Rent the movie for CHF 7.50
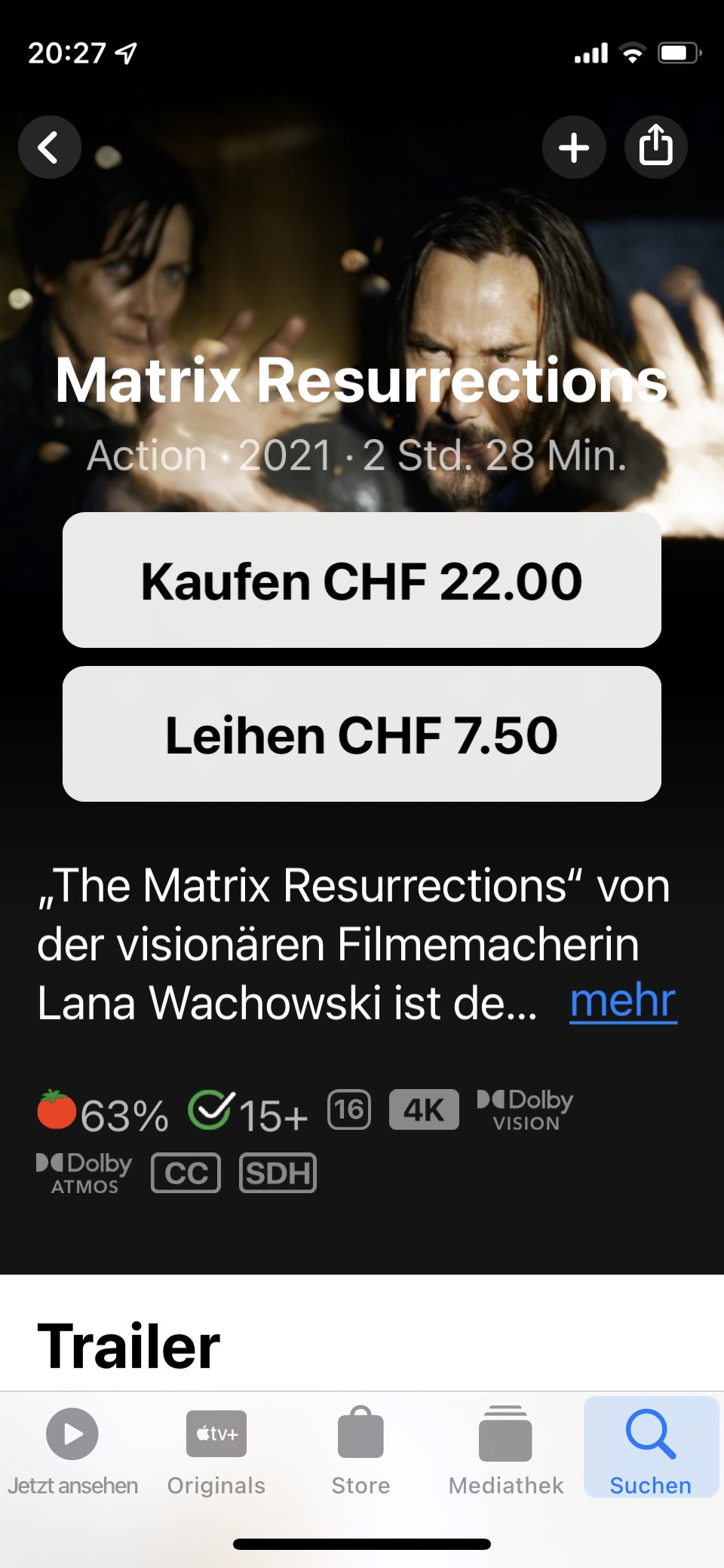724x1568 pixels. (362, 734)
